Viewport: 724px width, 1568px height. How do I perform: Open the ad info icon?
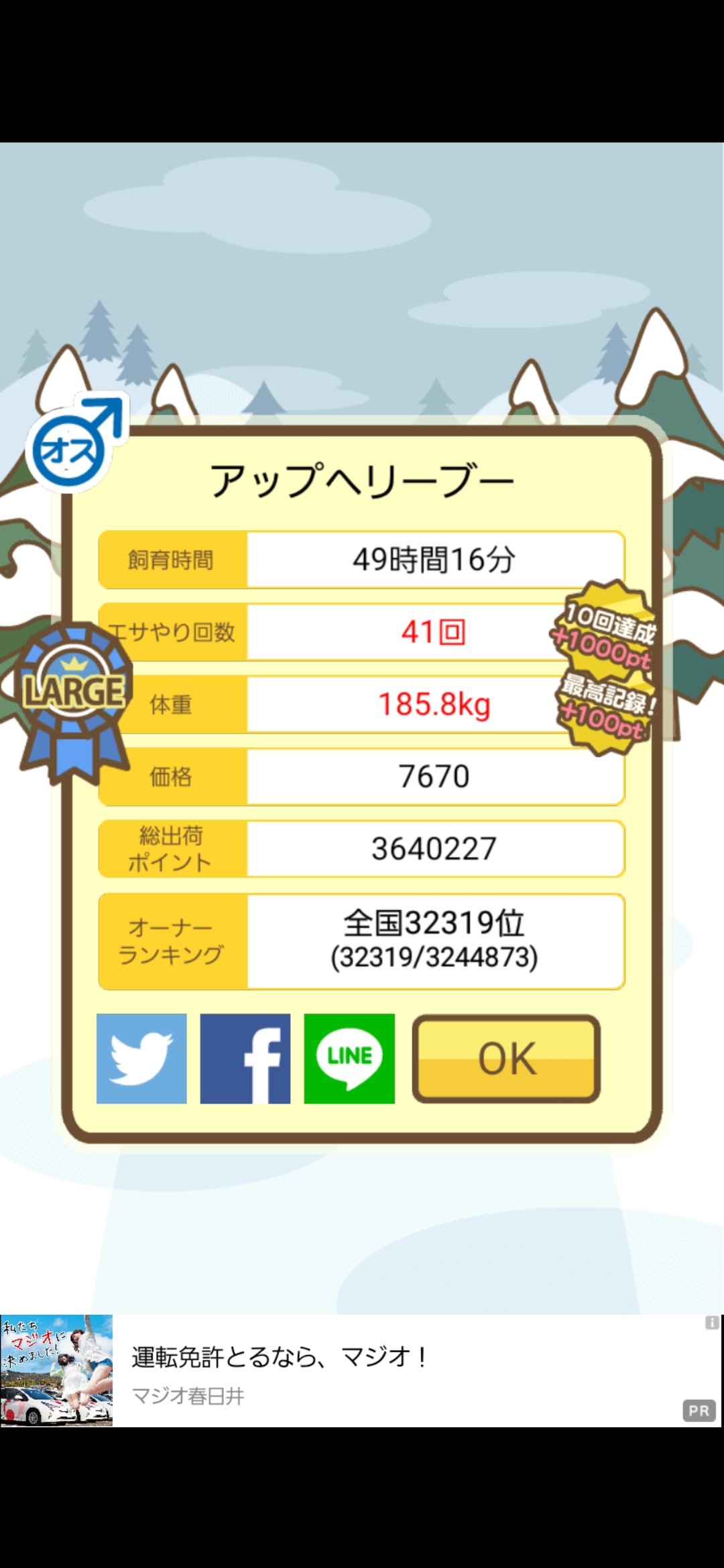(712, 1322)
